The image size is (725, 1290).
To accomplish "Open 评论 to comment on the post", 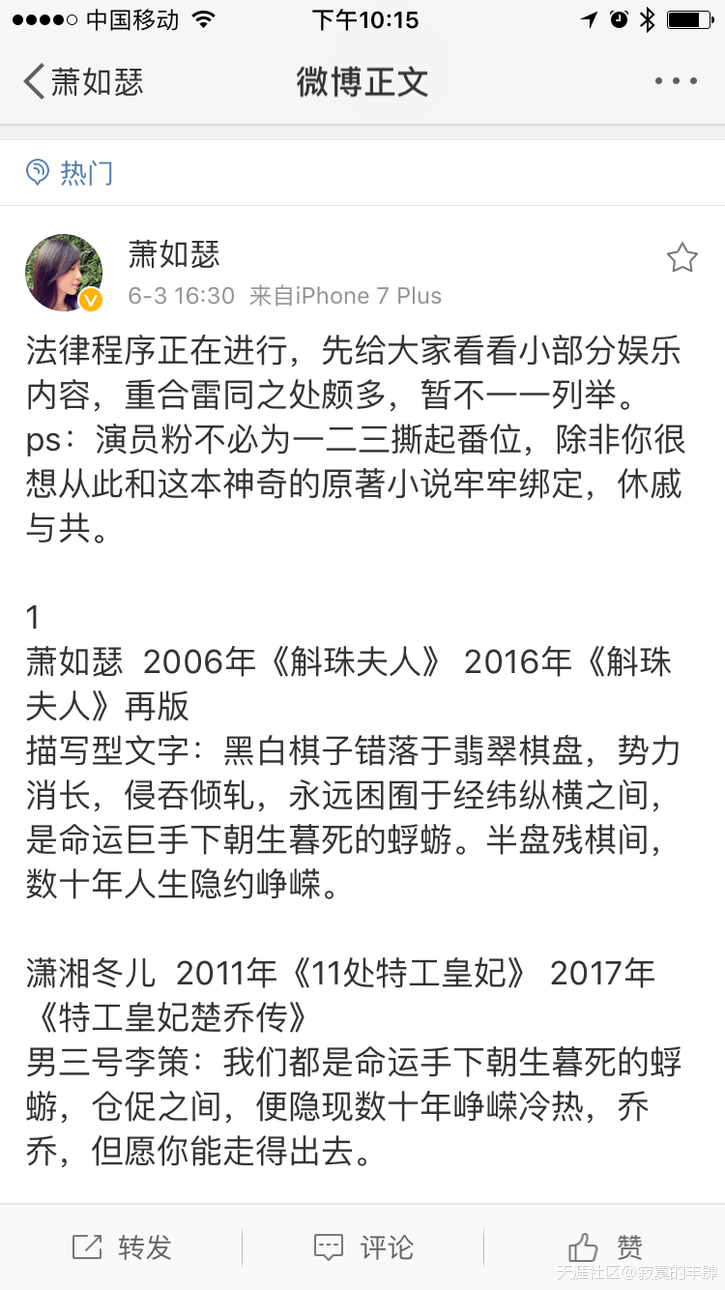I will tap(363, 1247).
